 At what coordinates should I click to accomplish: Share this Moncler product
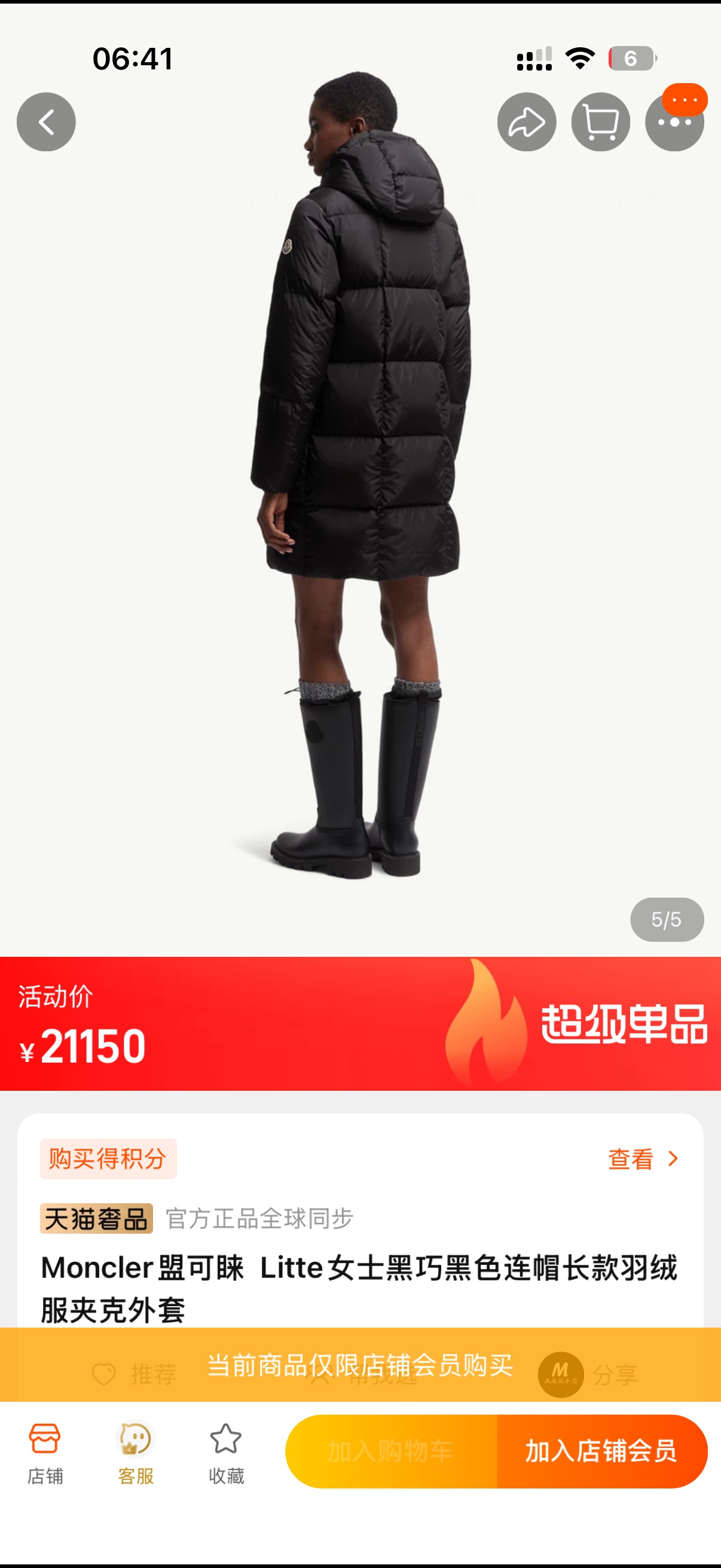coord(526,122)
